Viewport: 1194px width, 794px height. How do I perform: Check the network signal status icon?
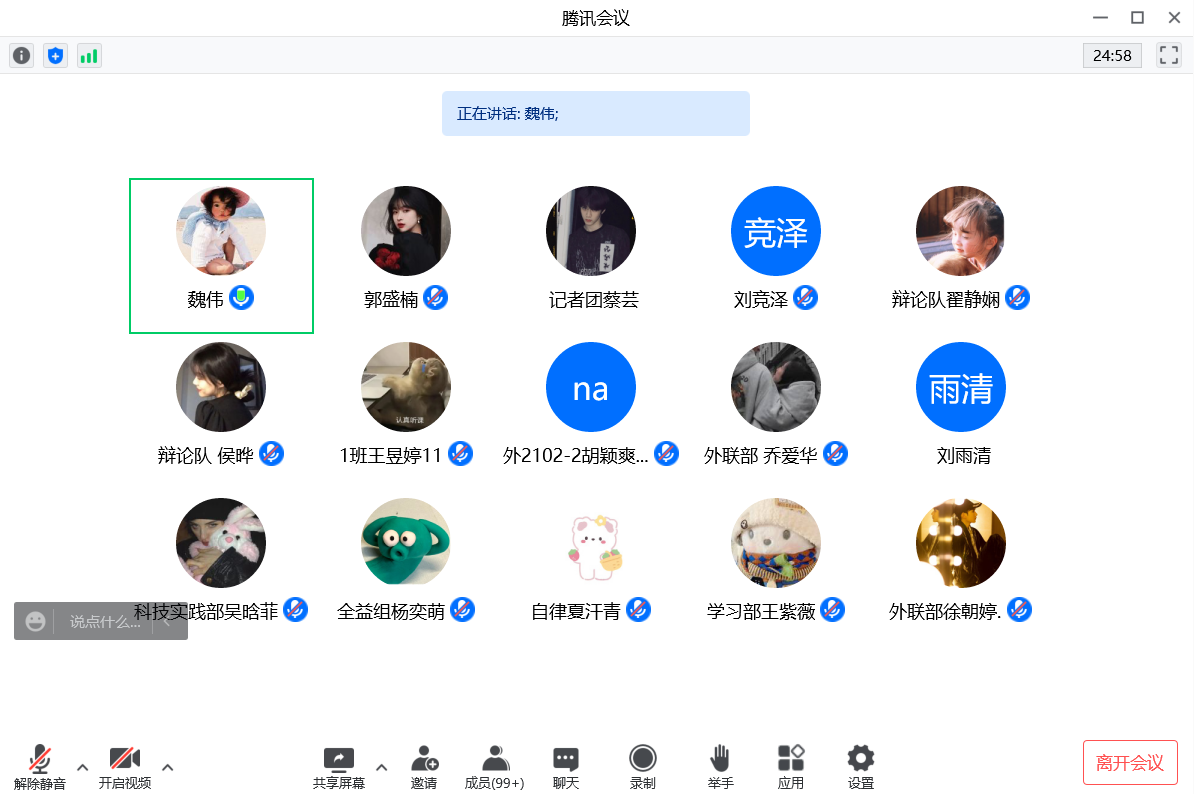coord(89,55)
